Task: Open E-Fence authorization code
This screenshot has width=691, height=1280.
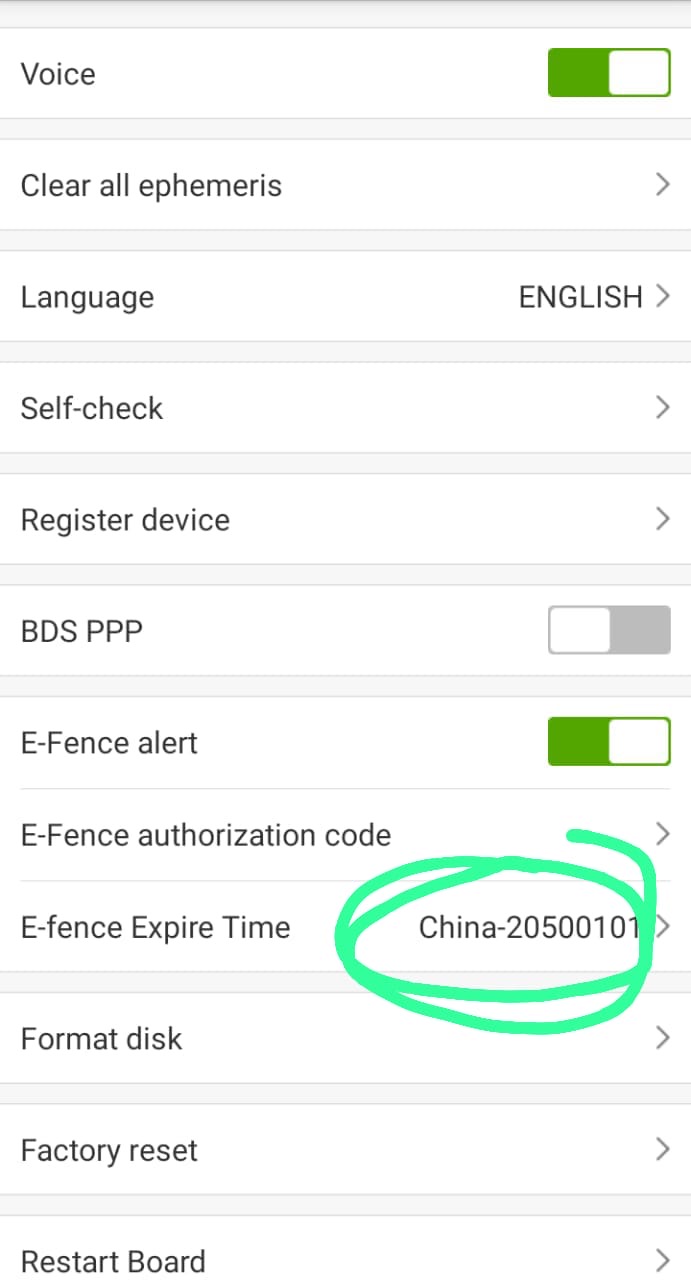Action: point(345,835)
